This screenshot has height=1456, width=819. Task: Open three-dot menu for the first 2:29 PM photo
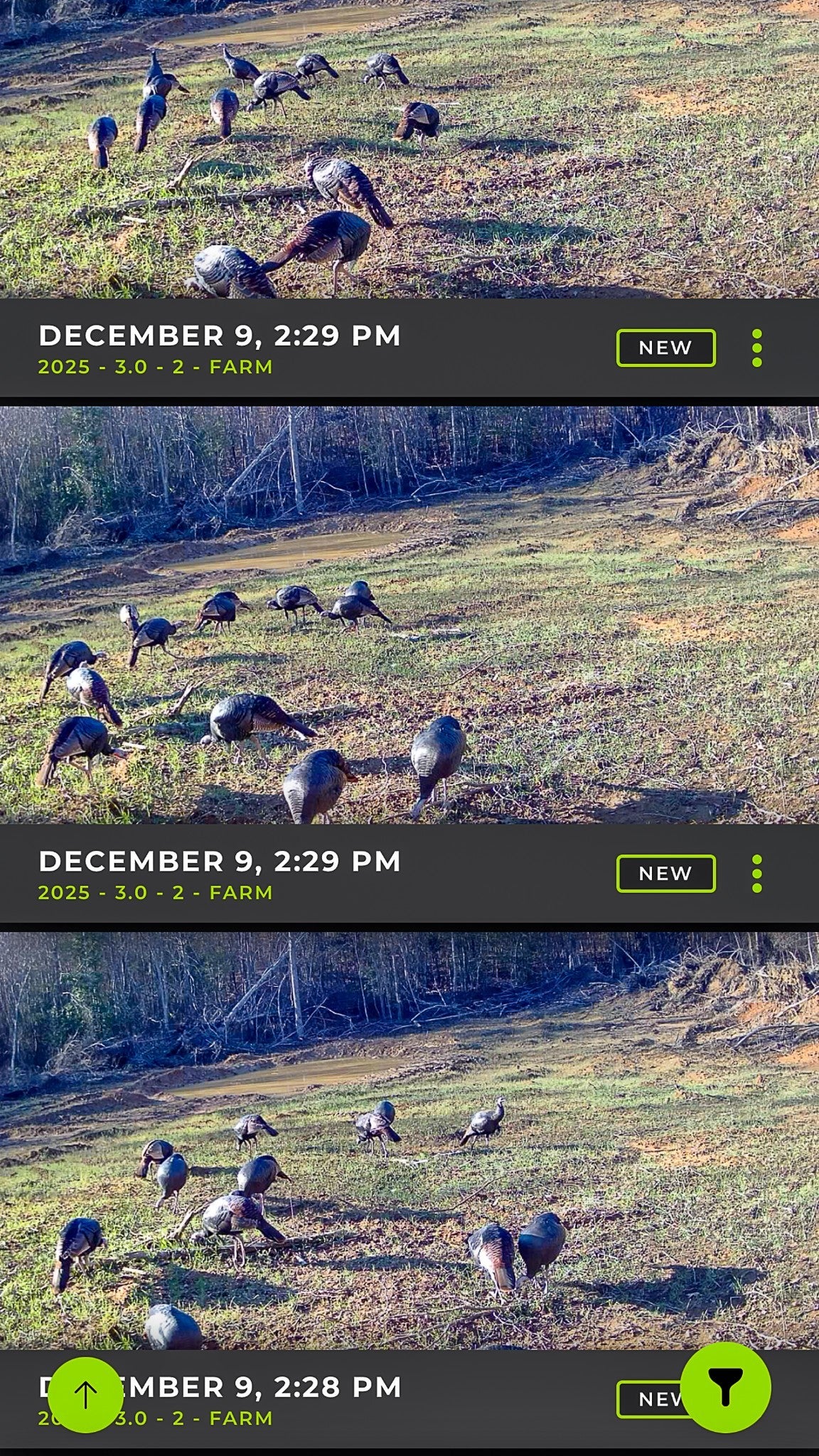click(x=756, y=348)
